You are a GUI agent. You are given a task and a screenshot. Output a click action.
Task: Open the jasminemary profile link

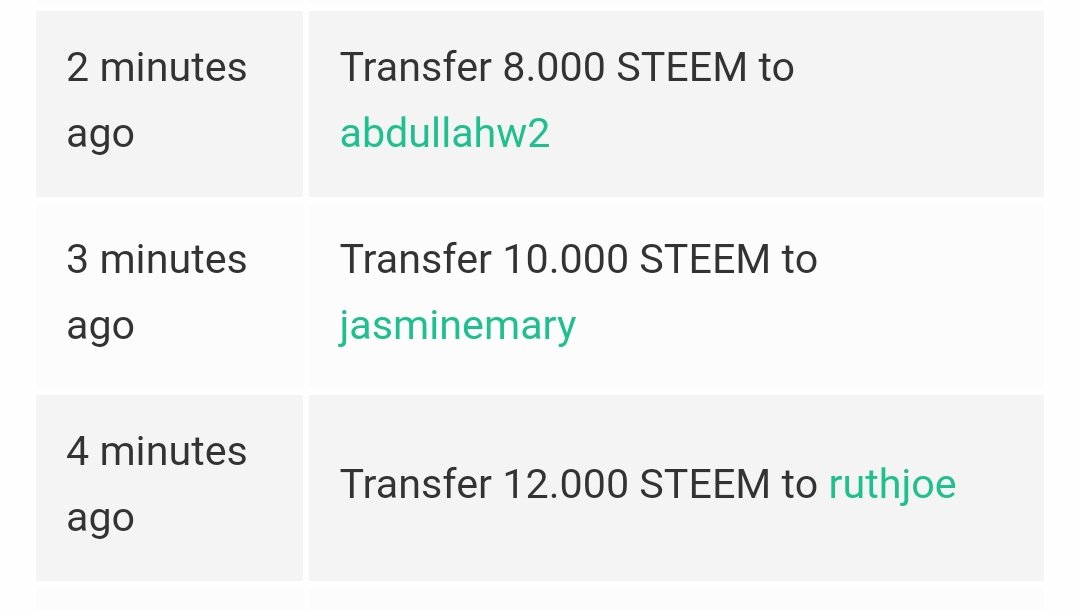(x=457, y=325)
